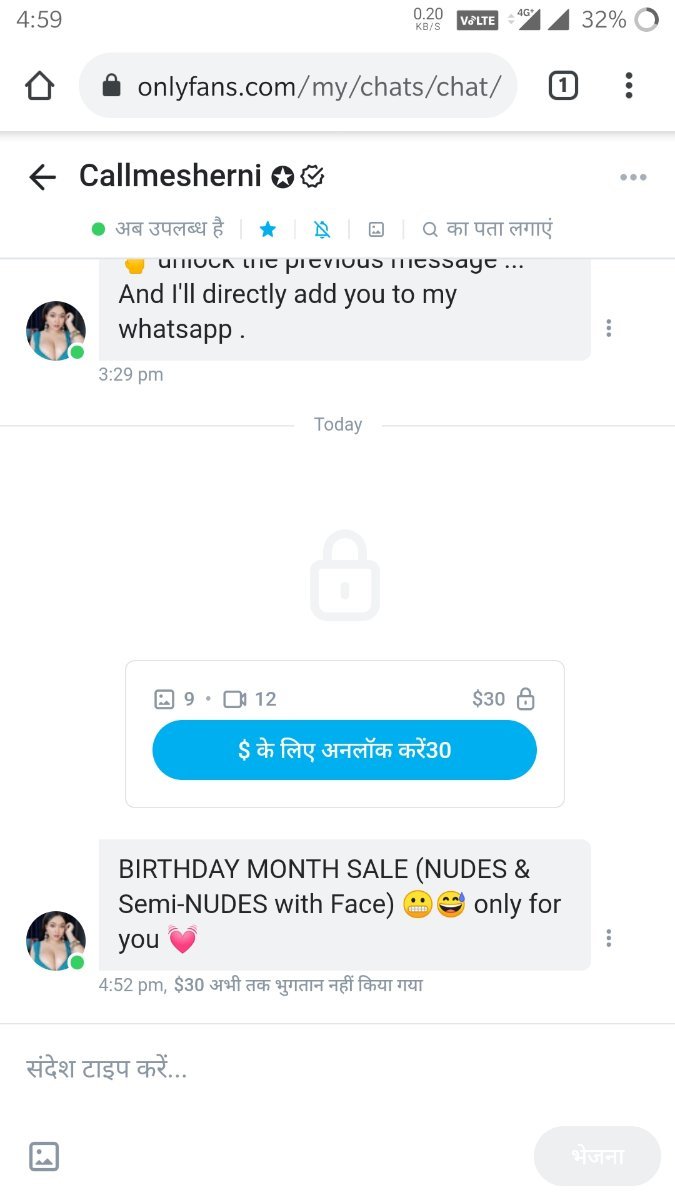
Task: Open the browser tab switcher
Action: pos(563,86)
